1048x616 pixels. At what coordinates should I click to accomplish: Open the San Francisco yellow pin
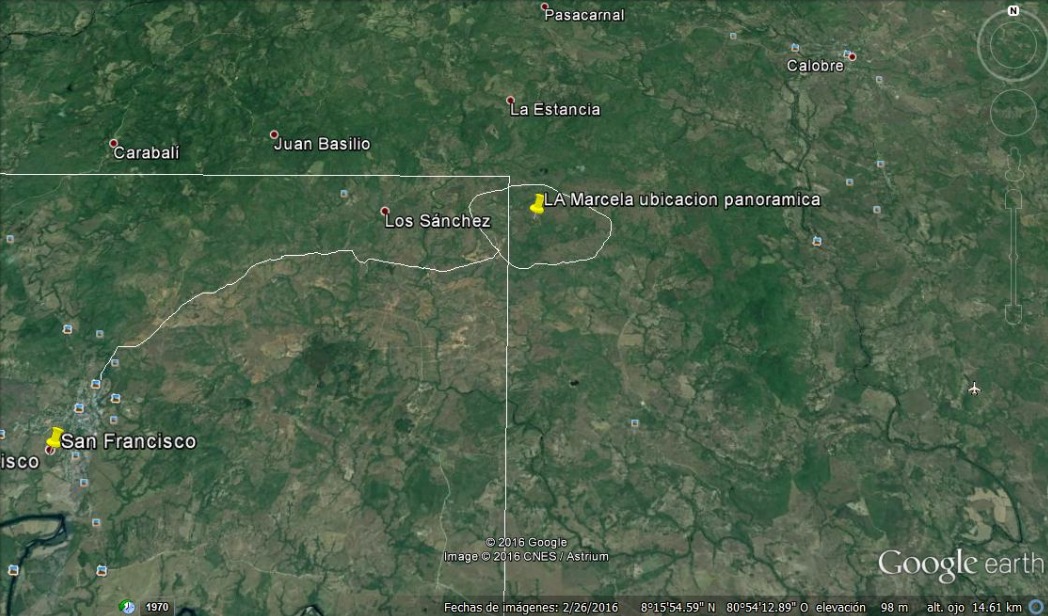(x=54, y=438)
